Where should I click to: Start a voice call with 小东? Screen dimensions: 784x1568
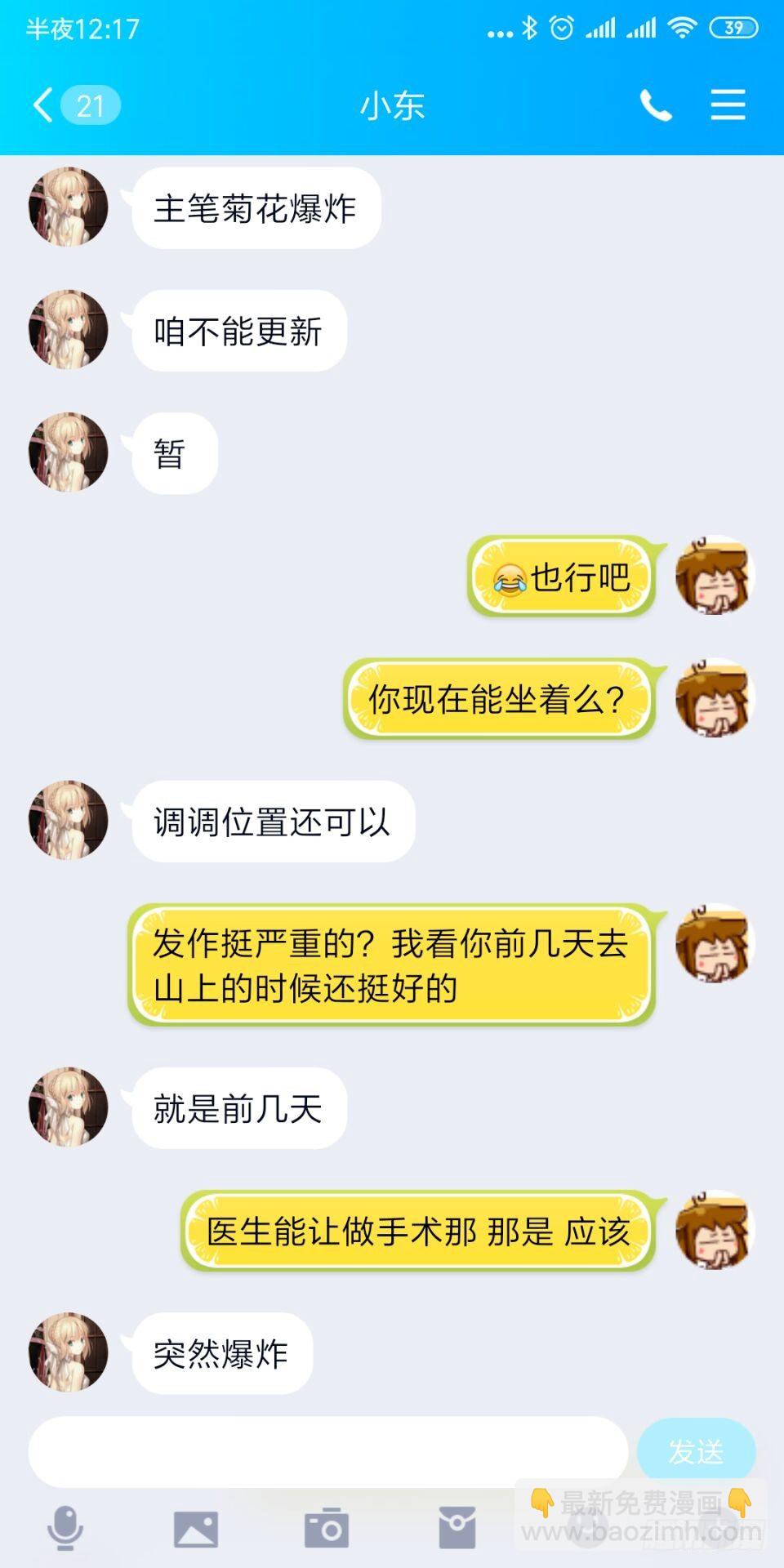tap(655, 105)
